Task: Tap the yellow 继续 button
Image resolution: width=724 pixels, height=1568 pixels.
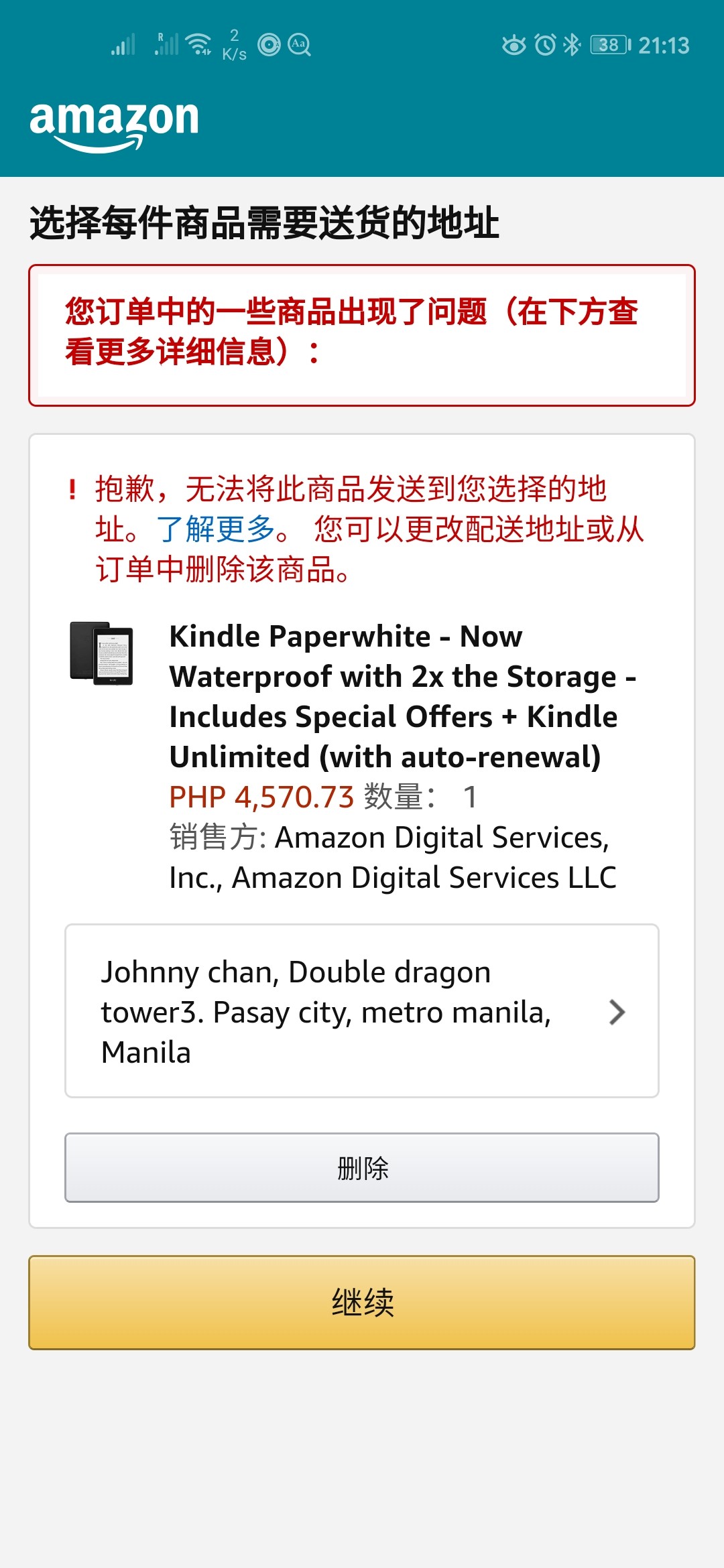Action: (x=362, y=1303)
